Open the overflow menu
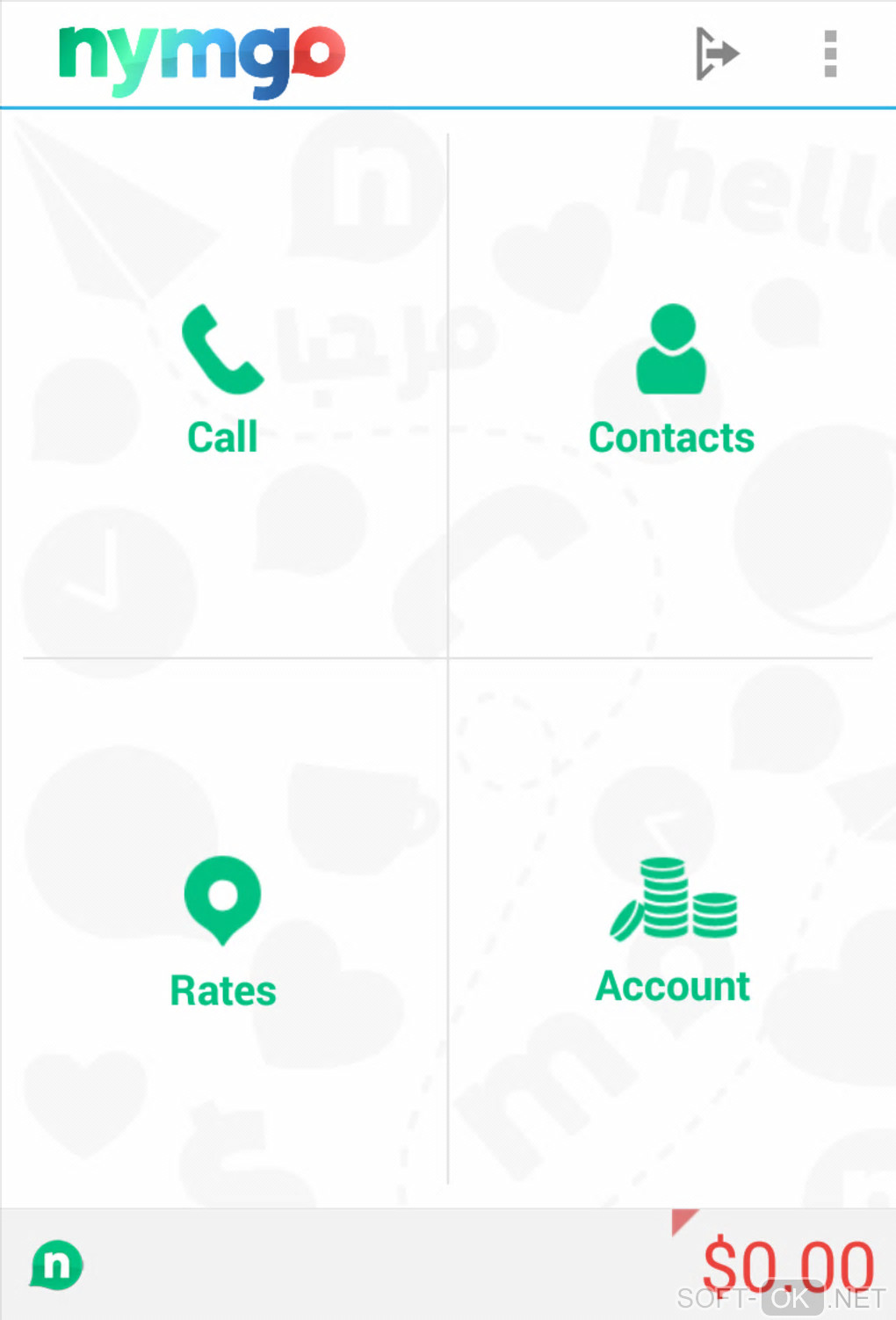Image resolution: width=896 pixels, height=1320 pixels. (830, 54)
